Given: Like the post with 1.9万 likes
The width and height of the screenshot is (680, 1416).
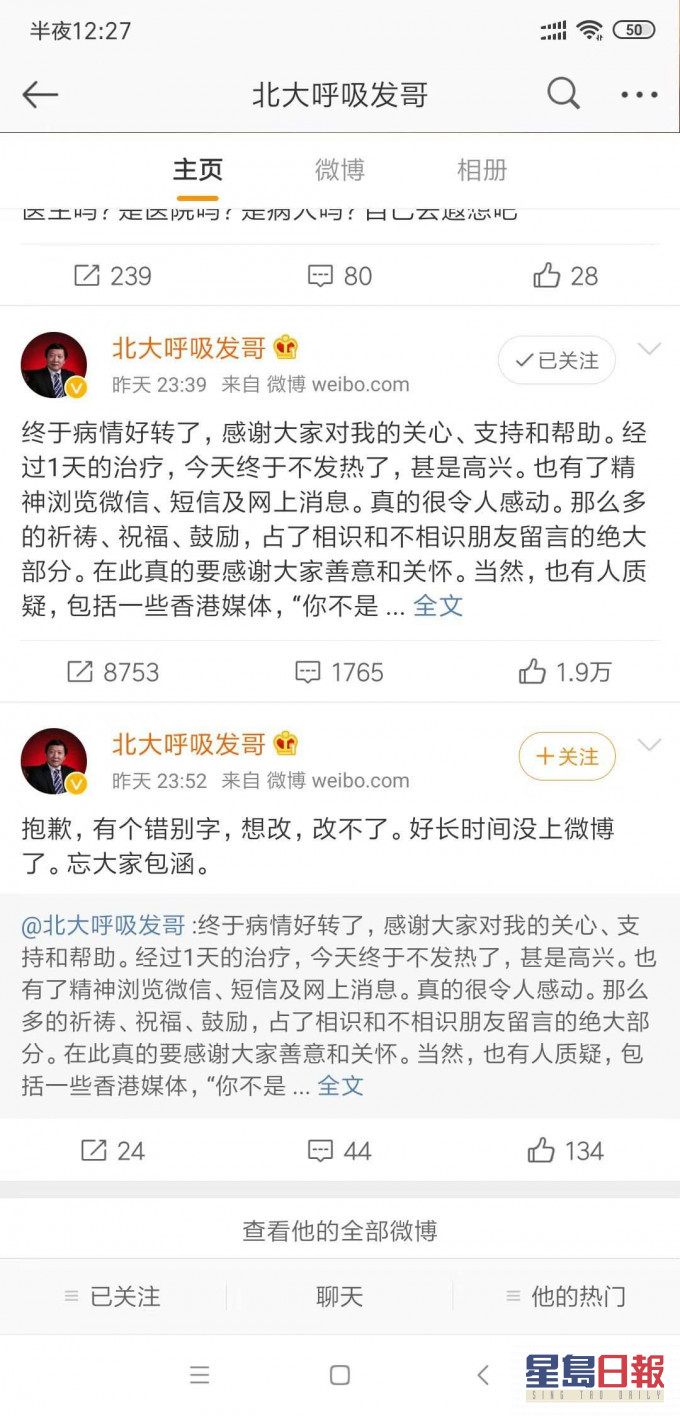Looking at the screenshot, I should pyautogui.click(x=565, y=672).
